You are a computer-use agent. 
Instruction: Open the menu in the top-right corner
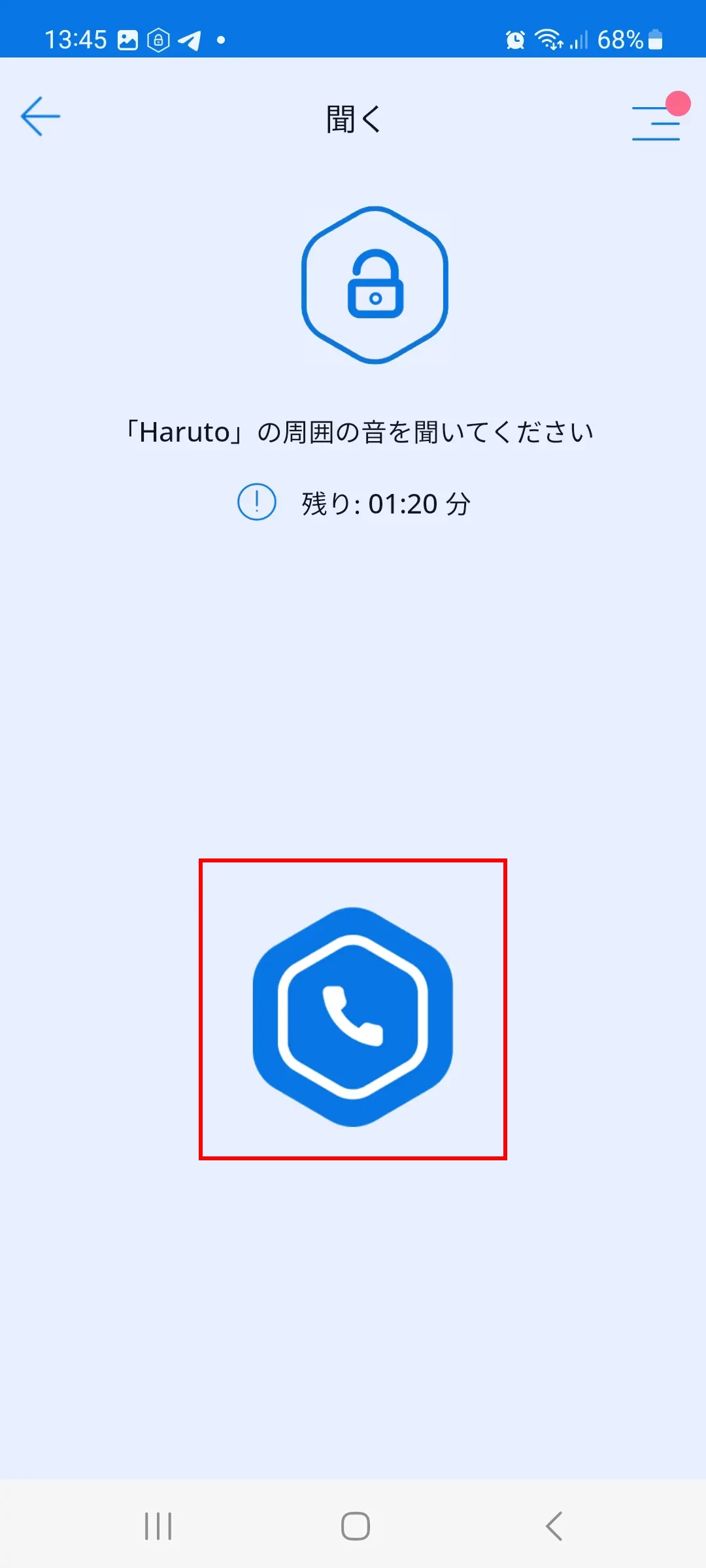click(x=656, y=123)
